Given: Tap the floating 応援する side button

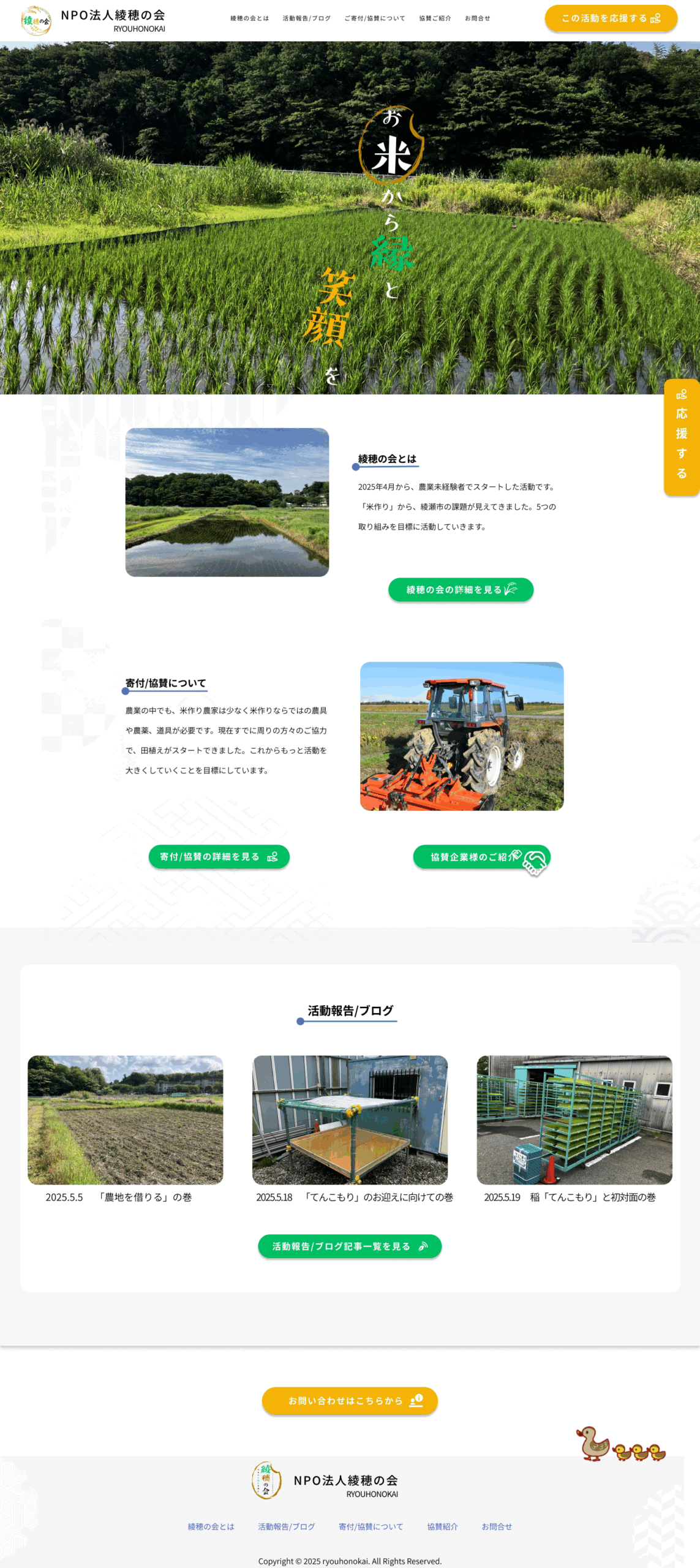Looking at the screenshot, I should click(681, 437).
